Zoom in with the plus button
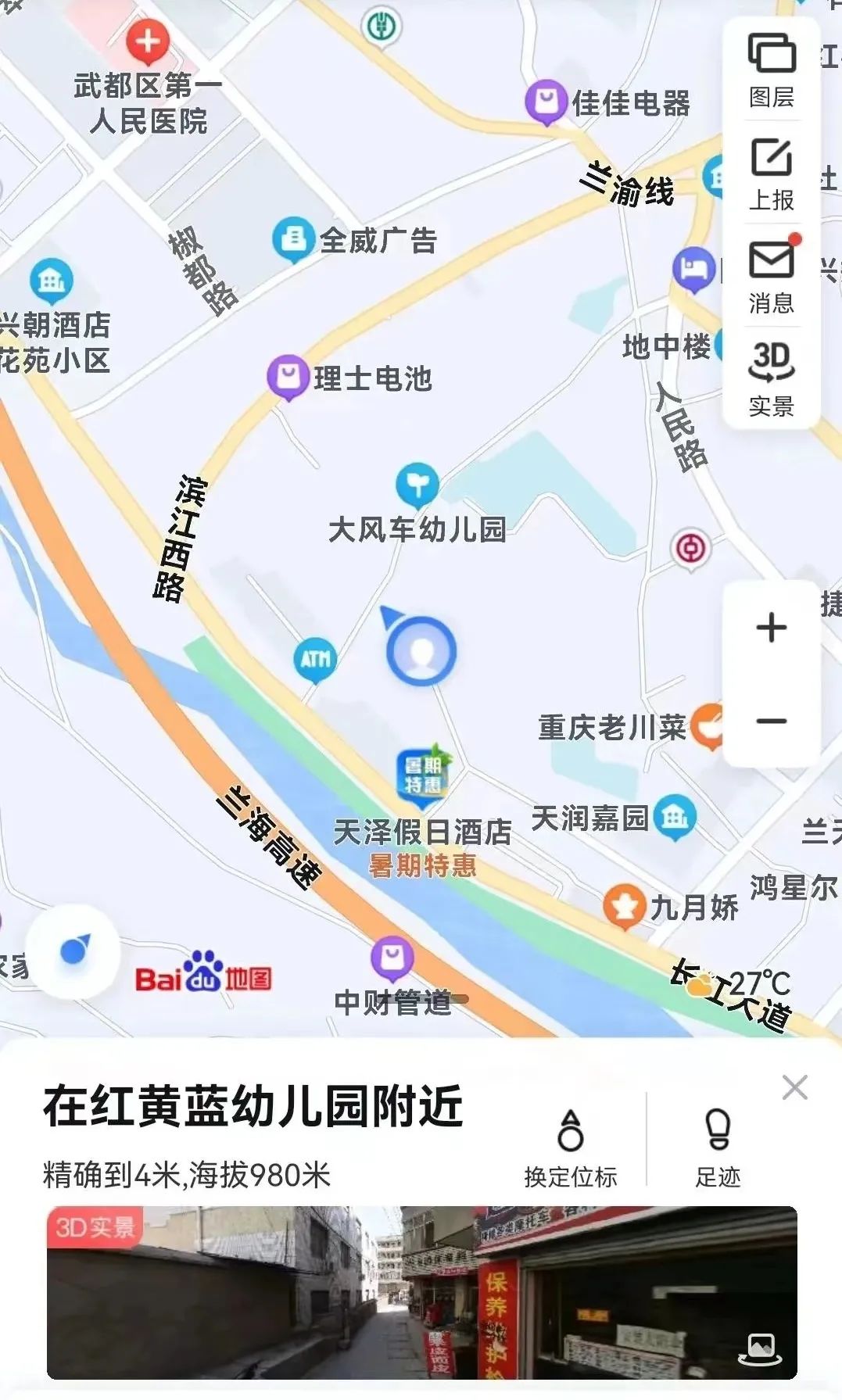The height and width of the screenshot is (1400, 842). coord(771,628)
